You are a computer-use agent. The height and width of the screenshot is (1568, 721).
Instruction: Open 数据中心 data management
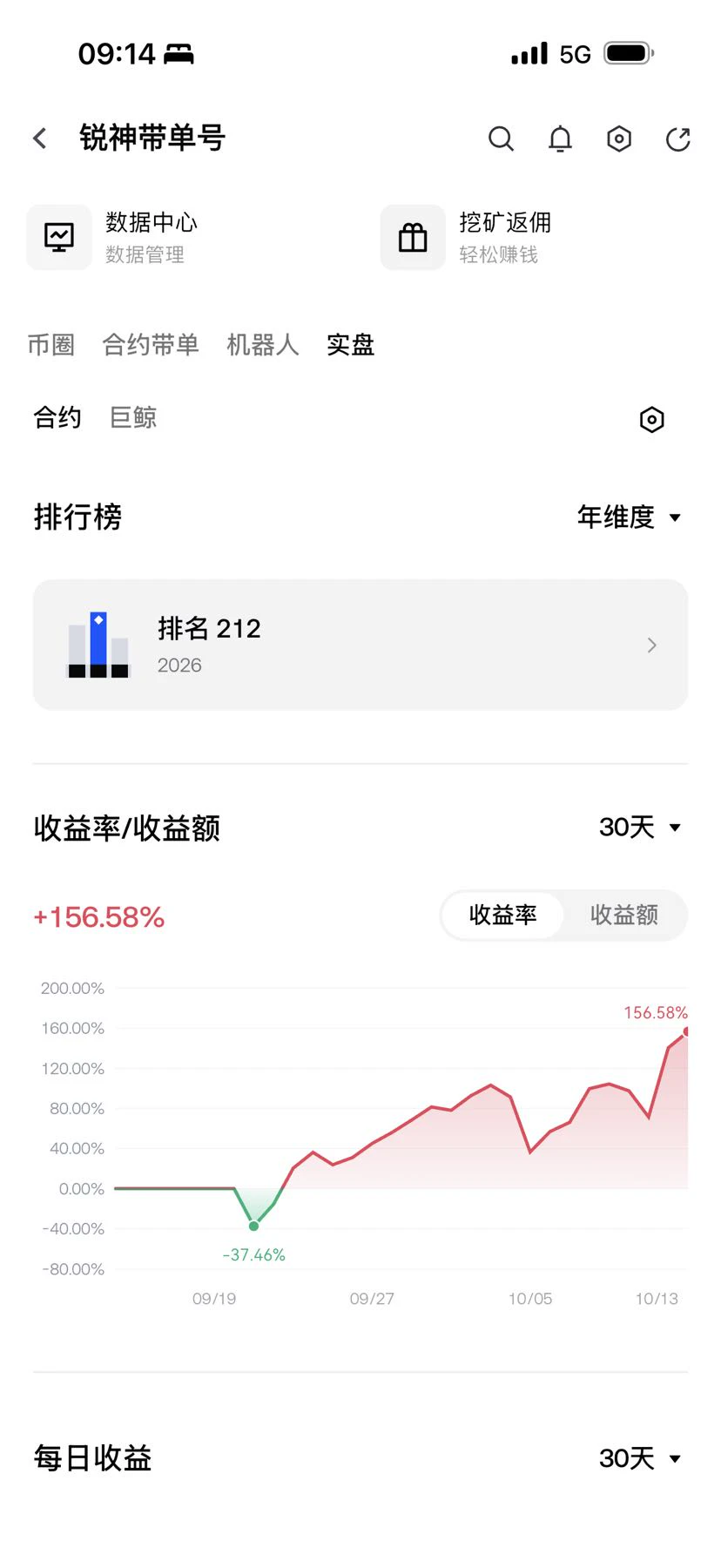[113, 237]
